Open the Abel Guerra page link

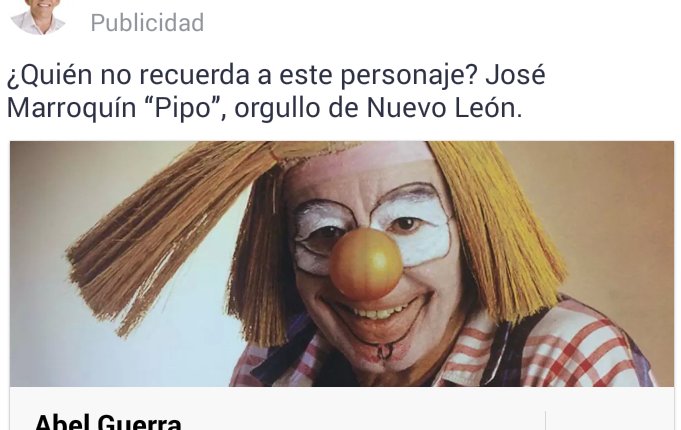[108, 420]
